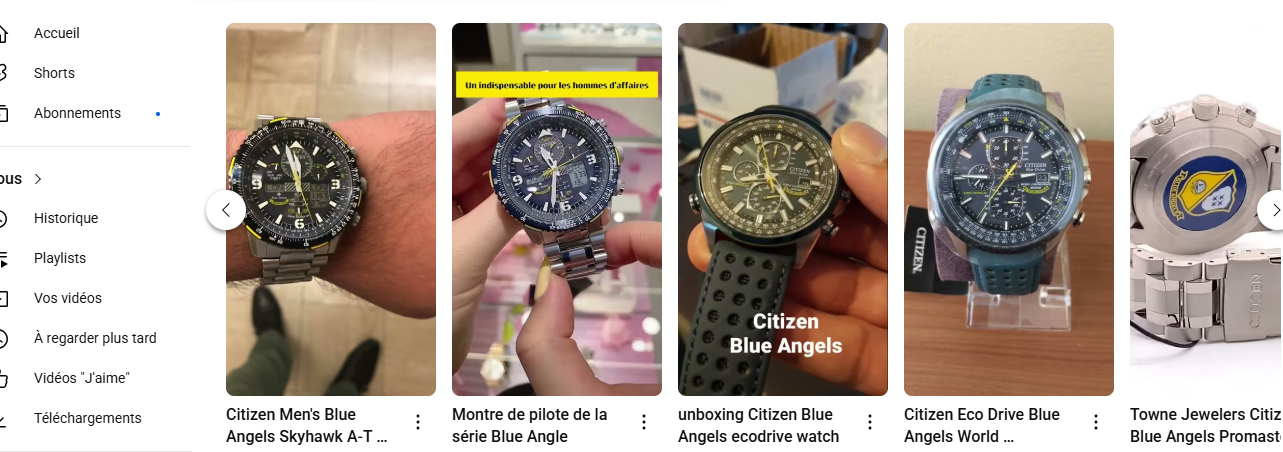Open options menu for Citizen Men's Skyhawk short
Viewport: 1283px width, 452px height.
coord(418,422)
